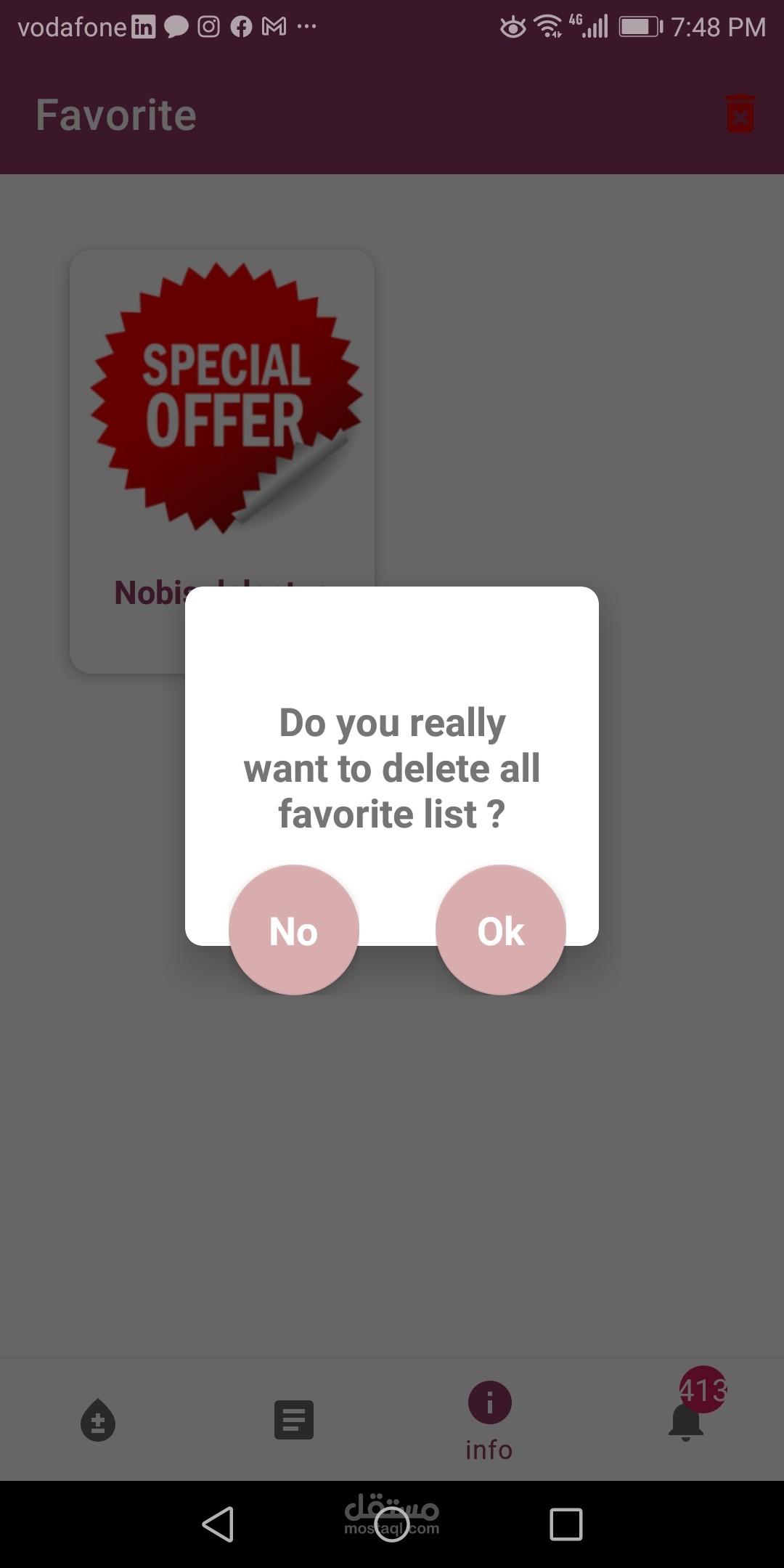
Task: Open recent apps with the square button
Action: click(566, 1524)
